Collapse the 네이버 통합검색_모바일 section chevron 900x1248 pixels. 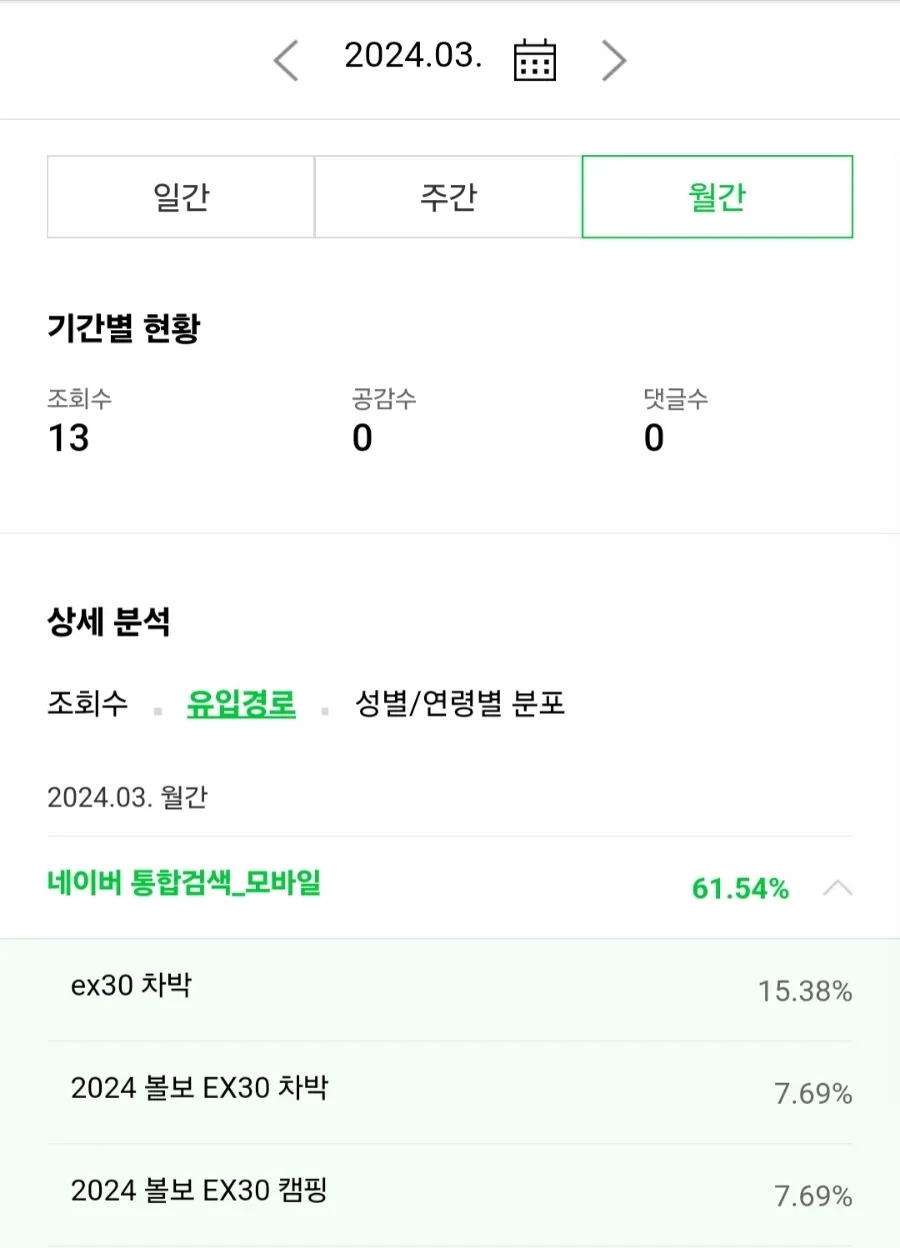(x=838, y=888)
